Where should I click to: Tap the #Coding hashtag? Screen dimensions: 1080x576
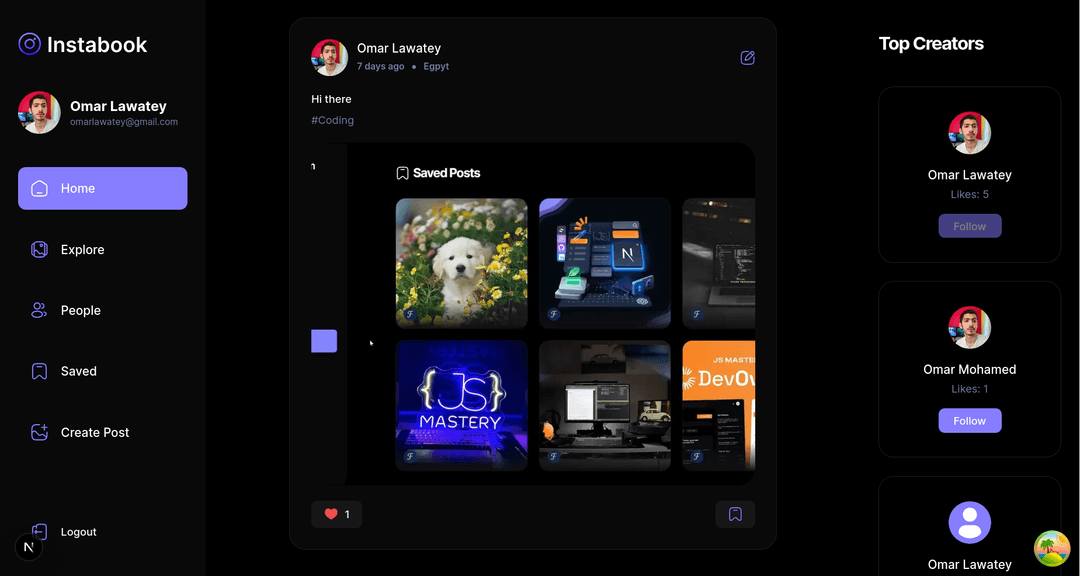tap(332, 120)
